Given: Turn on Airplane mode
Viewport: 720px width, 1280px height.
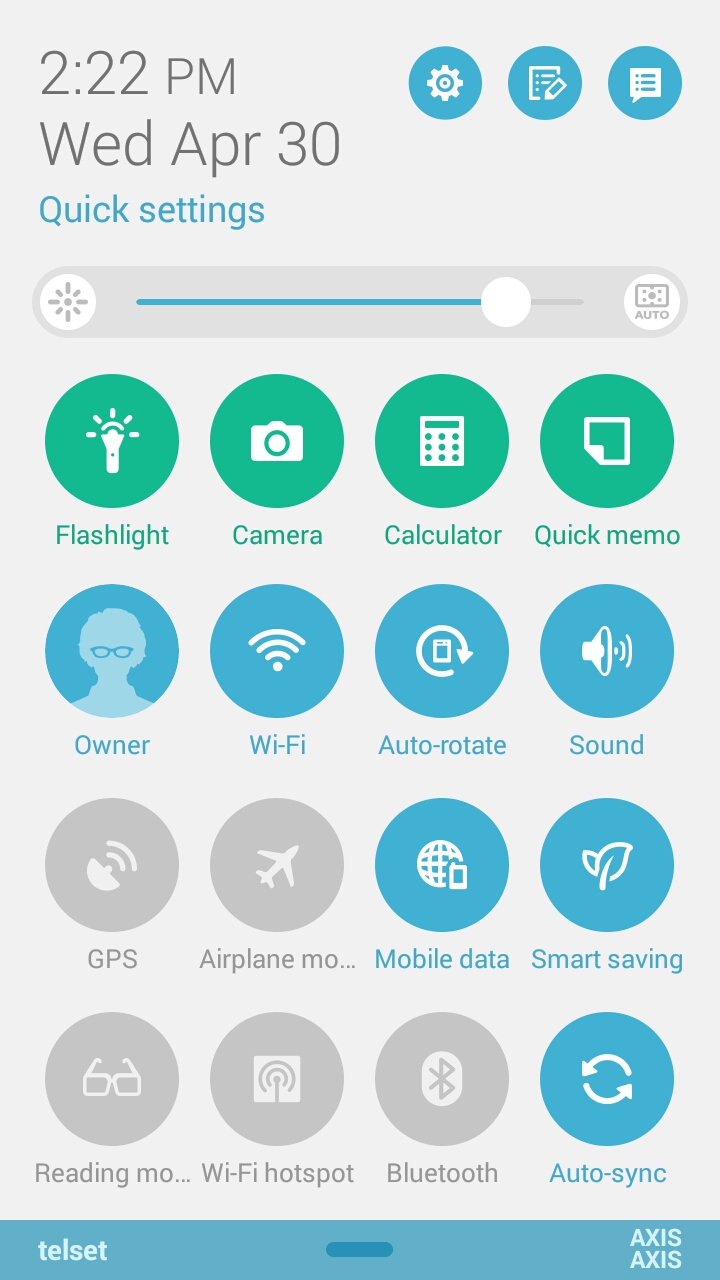Looking at the screenshot, I should tap(277, 865).
